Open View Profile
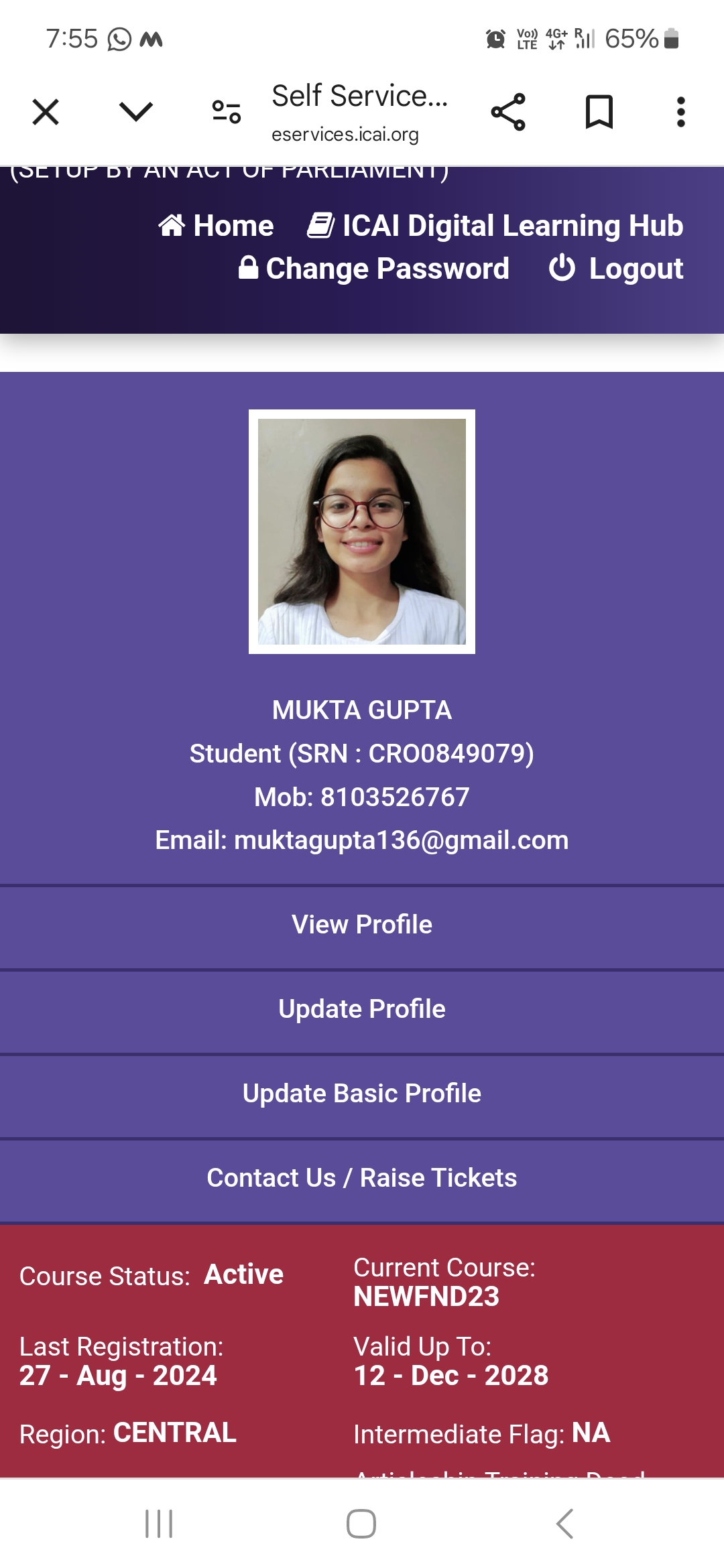 [x=362, y=925]
